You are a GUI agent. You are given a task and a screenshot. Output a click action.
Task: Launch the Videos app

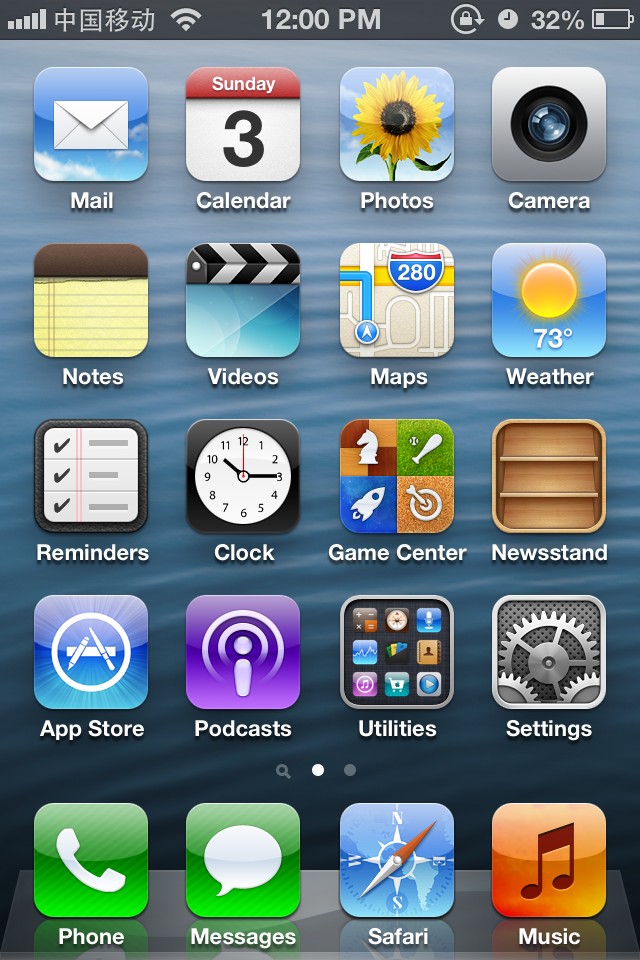click(243, 300)
